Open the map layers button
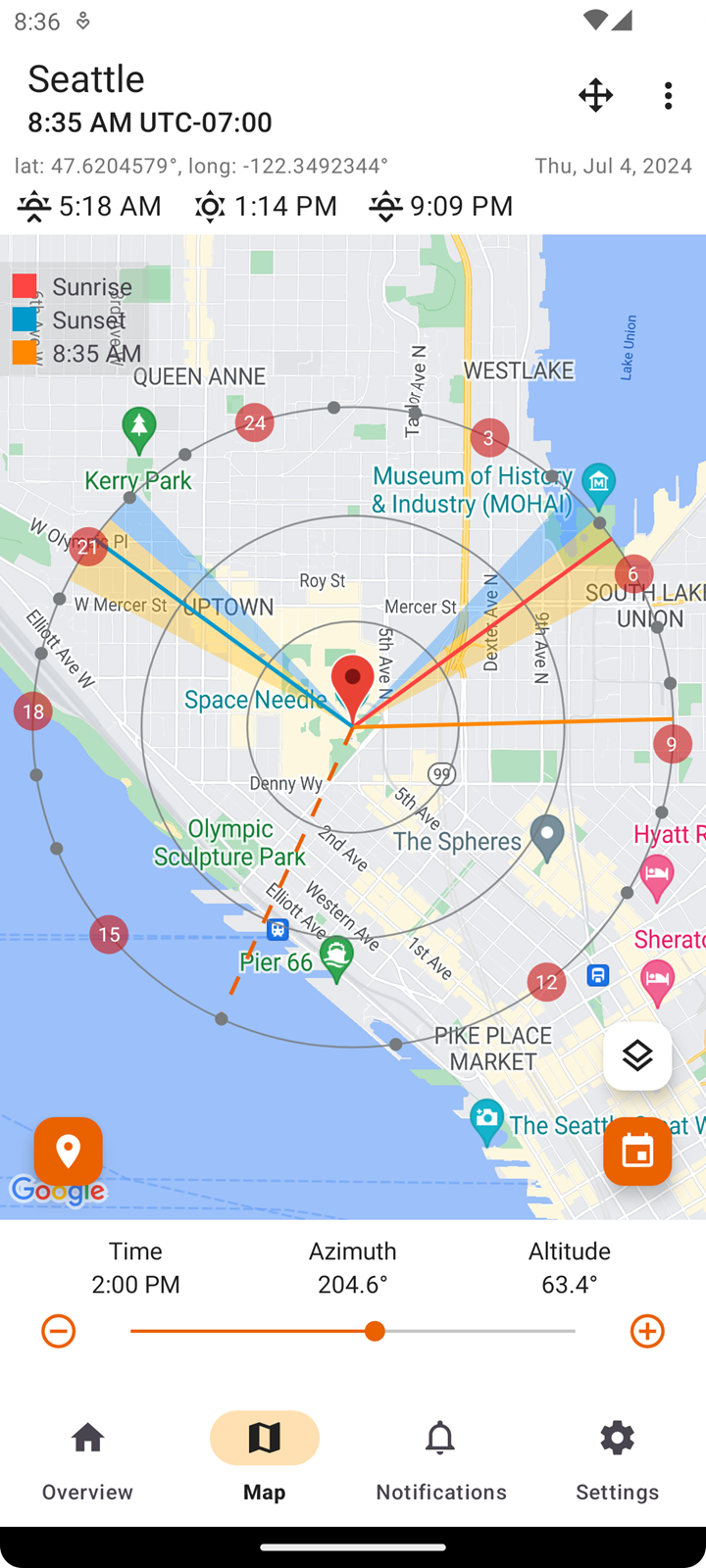This screenshot has height=1568, width=706. point(637,1055)
